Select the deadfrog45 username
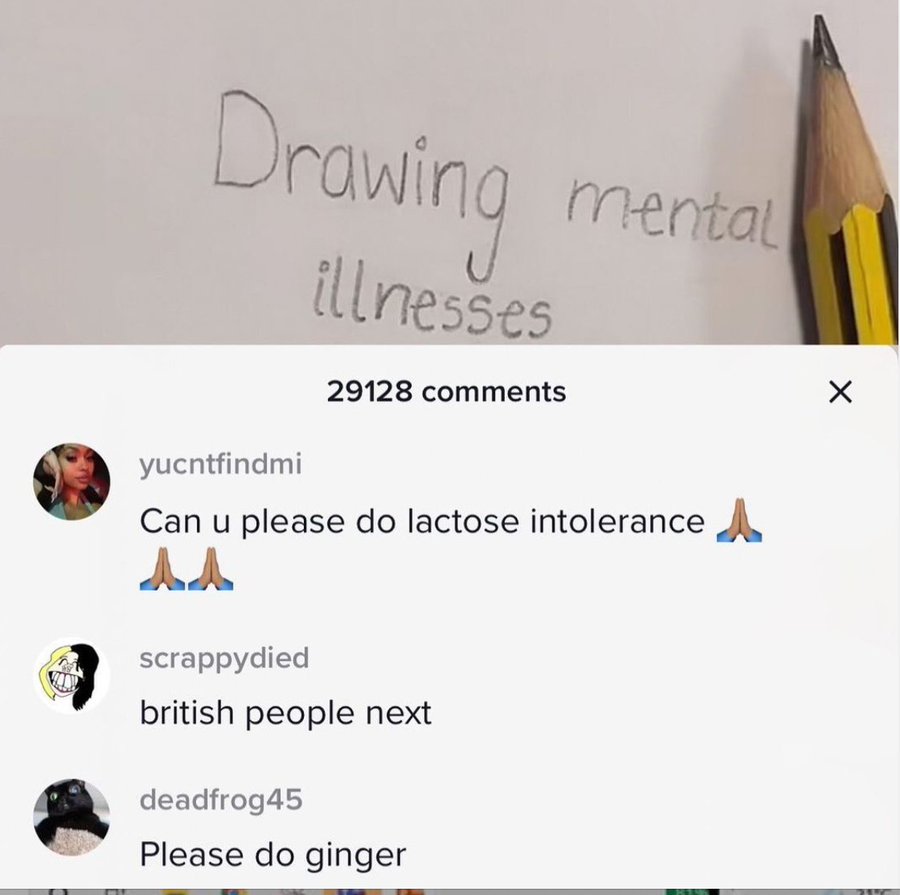 [221, 799]
